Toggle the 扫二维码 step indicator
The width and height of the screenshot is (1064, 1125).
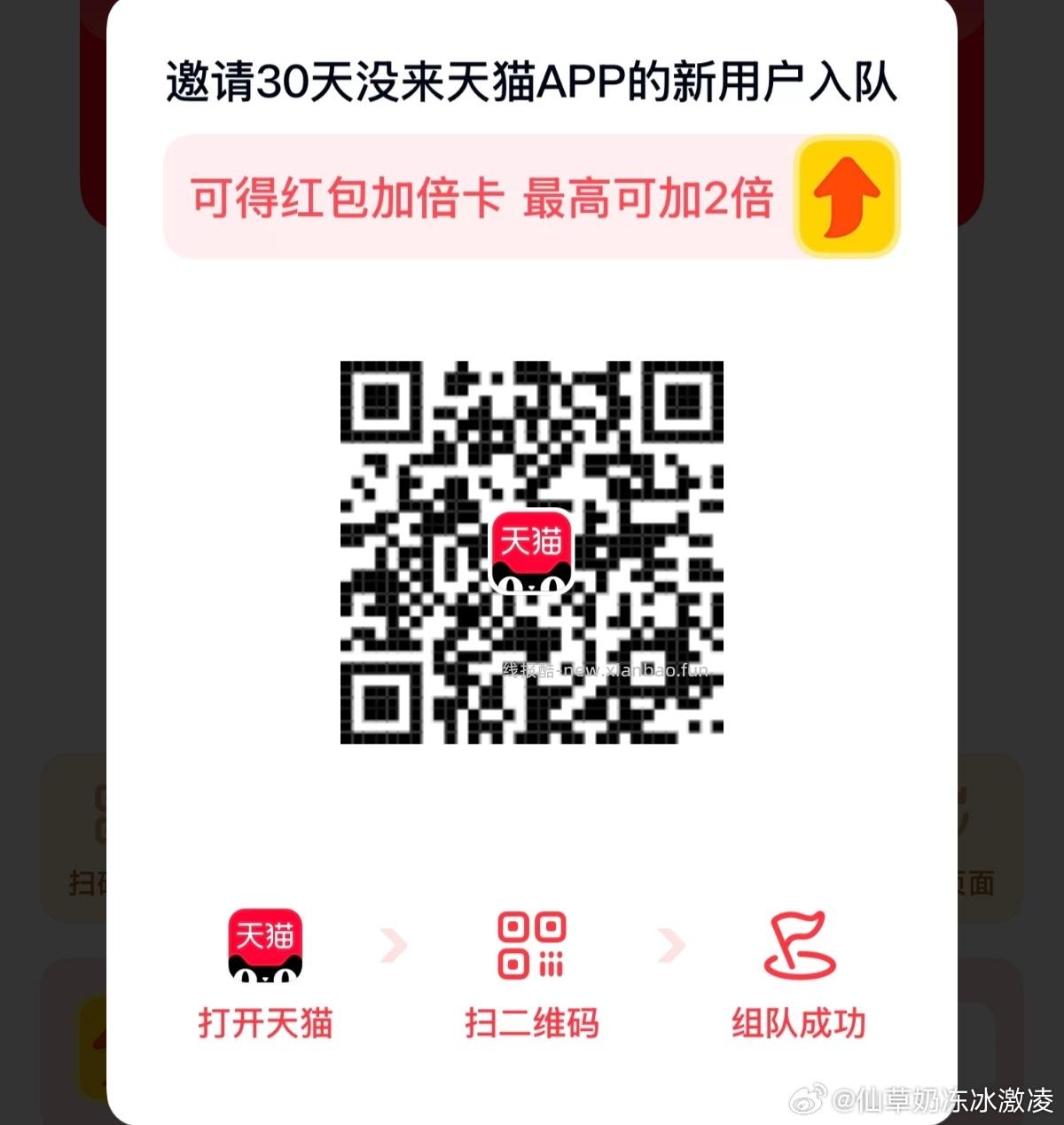pyautogui.click(x=530, y=1022)
